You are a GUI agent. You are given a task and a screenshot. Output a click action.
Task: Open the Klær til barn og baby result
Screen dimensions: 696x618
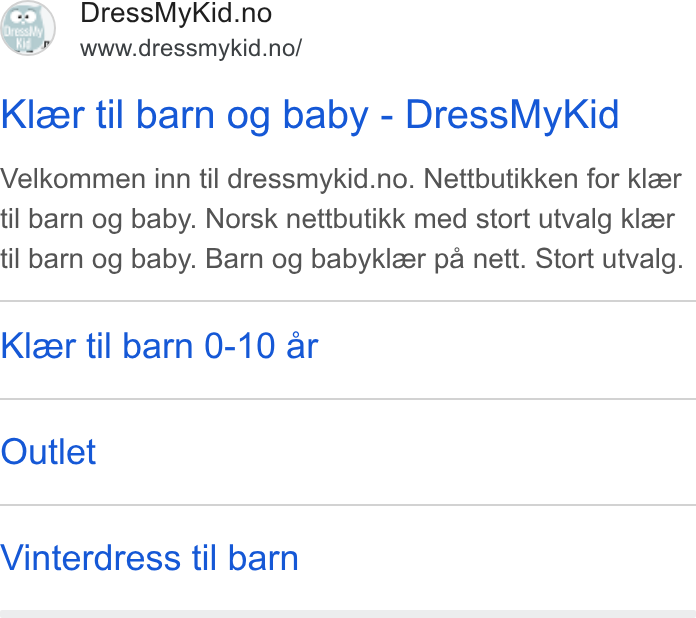click(309, 115)
